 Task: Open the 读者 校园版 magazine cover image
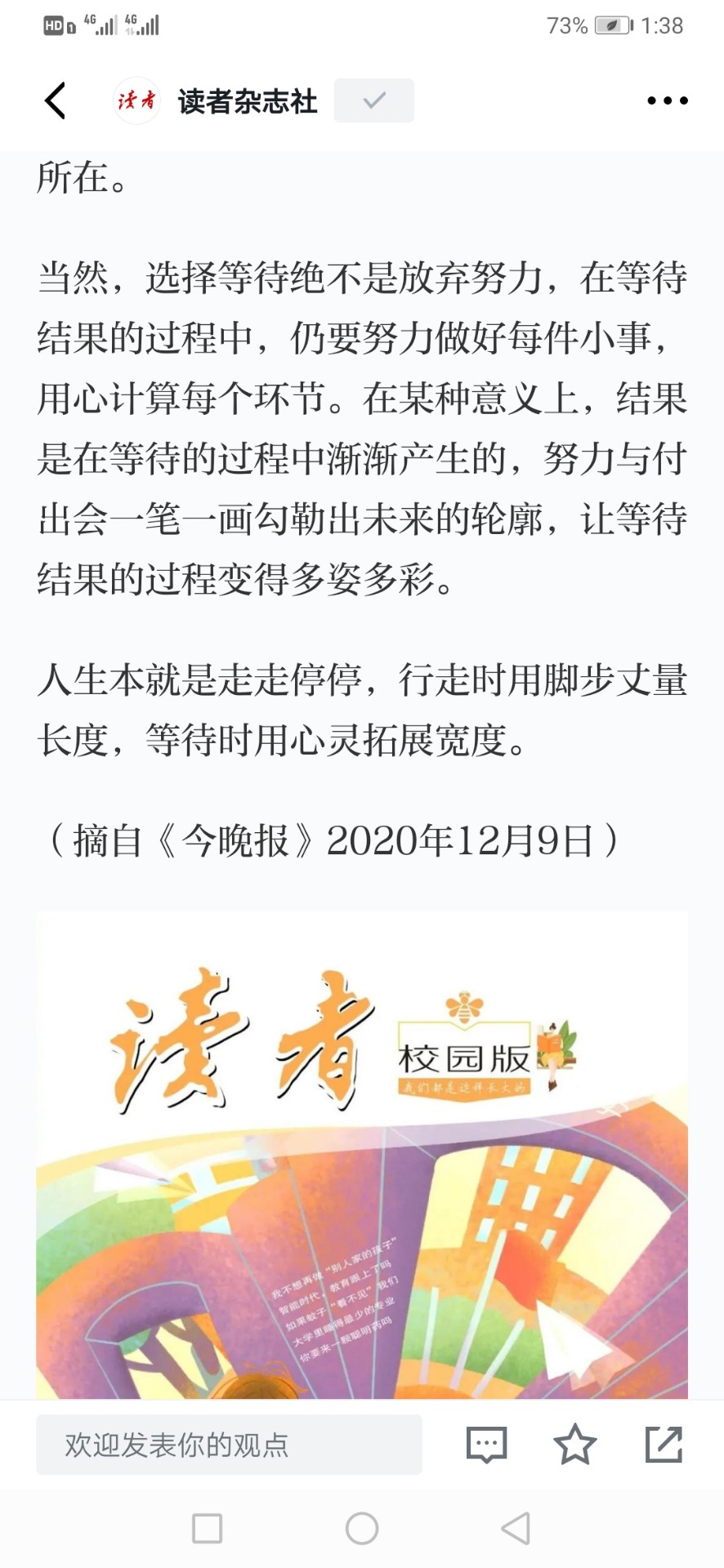point(362,1155)
